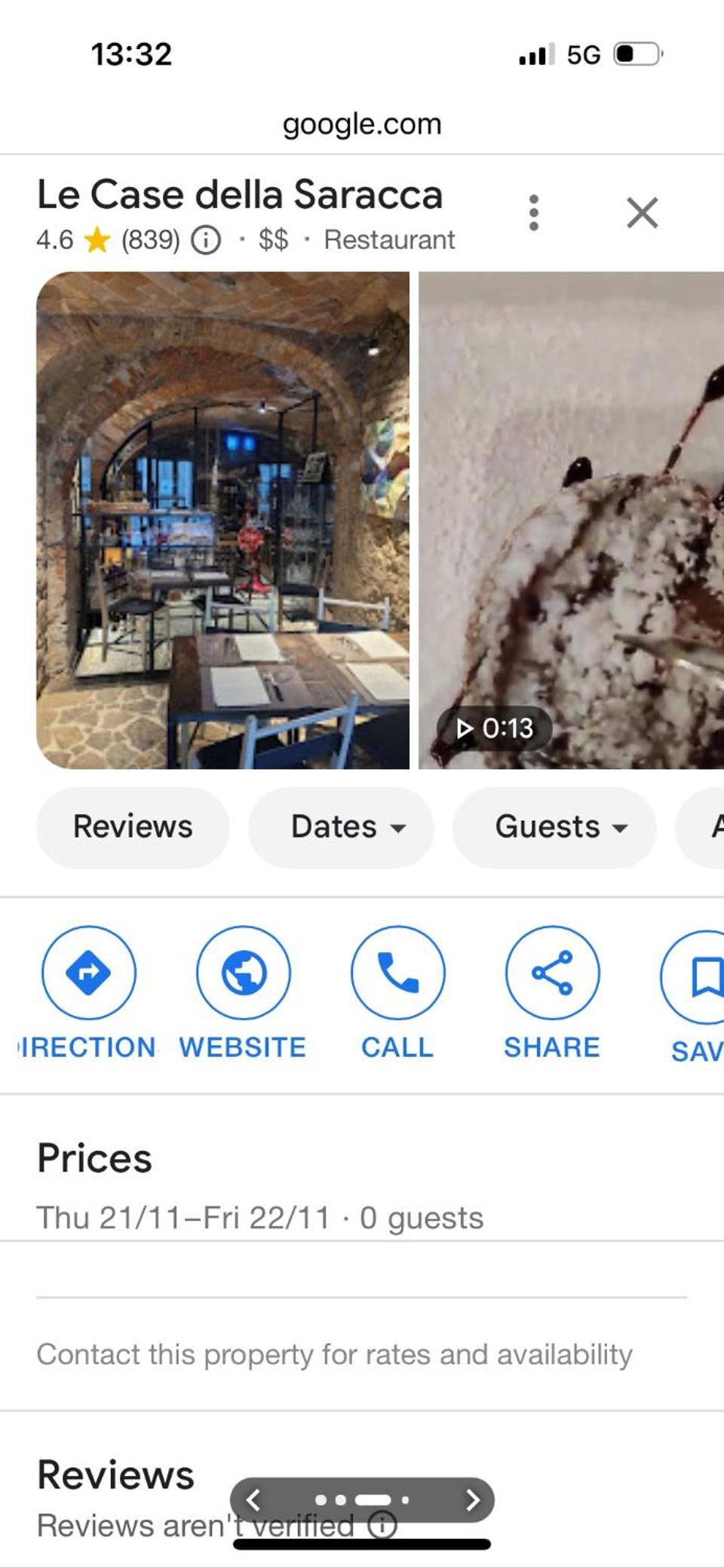Close the Le Case della Saracca panel

coord(643,213)
